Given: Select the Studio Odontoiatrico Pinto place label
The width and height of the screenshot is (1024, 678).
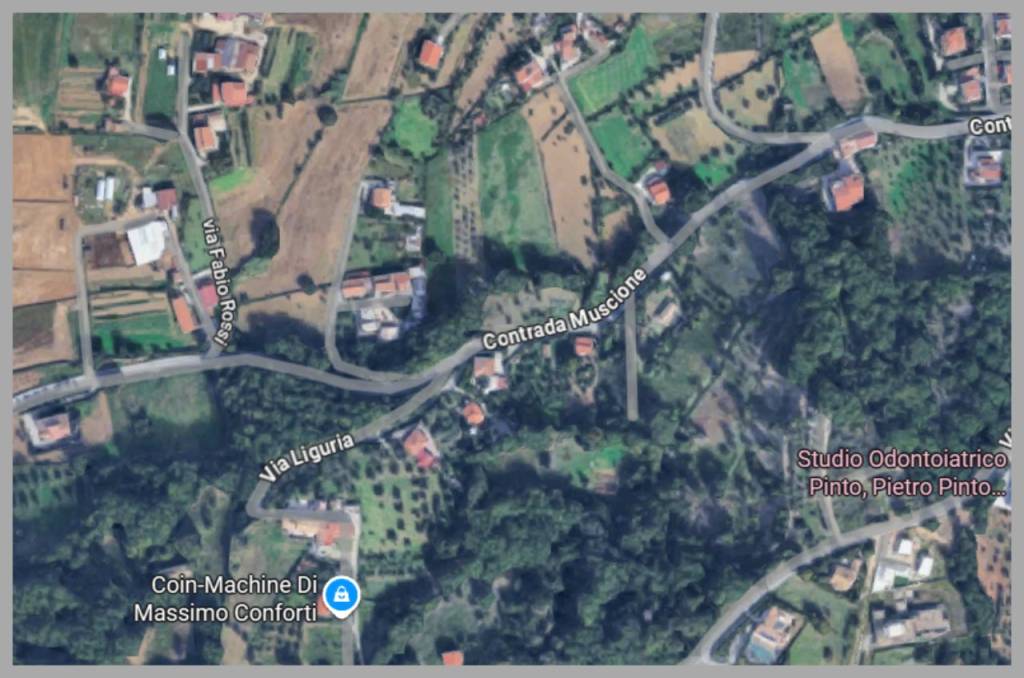Looking at the screenshot, I should pos(900,473).
